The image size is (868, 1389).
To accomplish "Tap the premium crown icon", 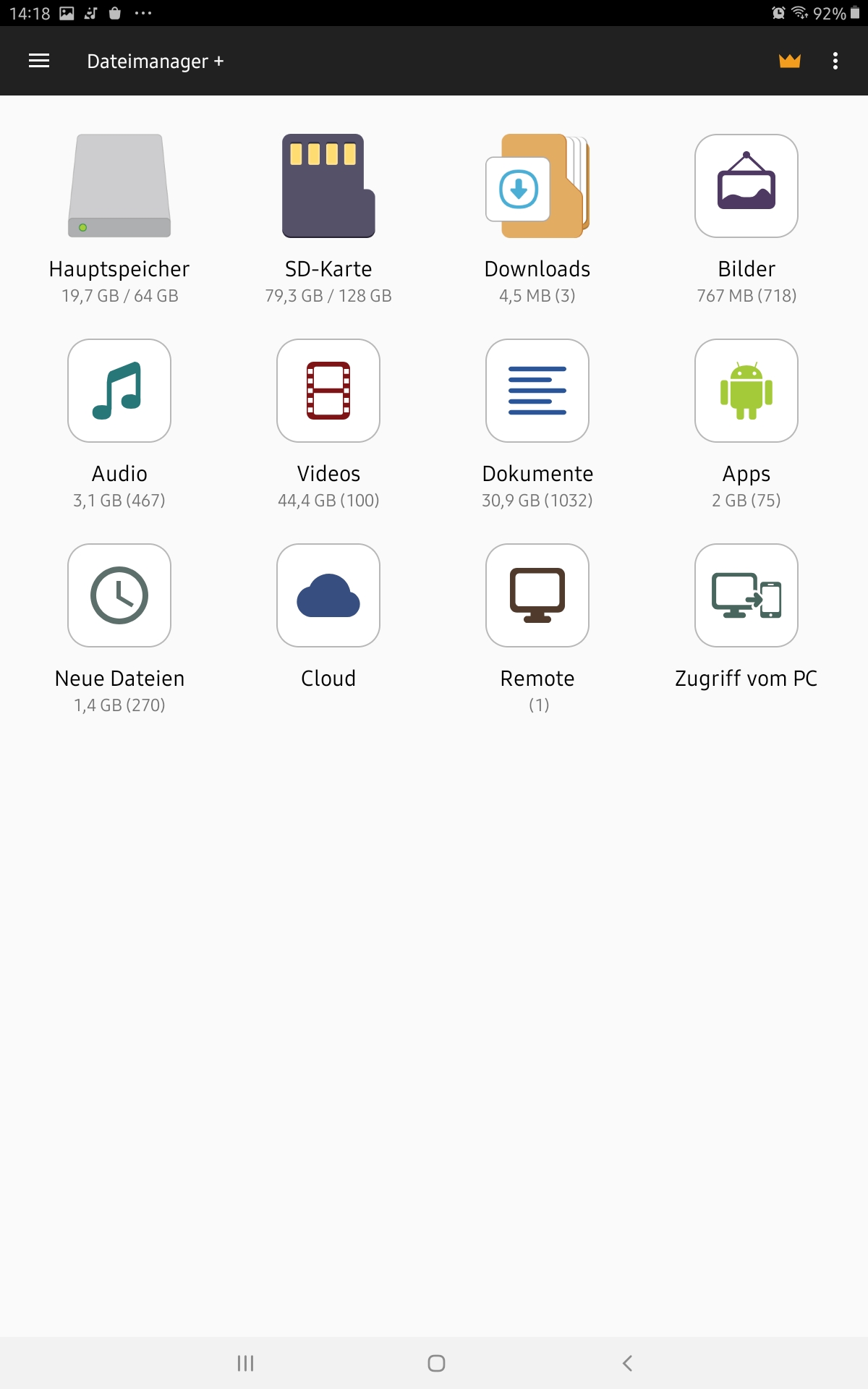I will coord(789,61).
